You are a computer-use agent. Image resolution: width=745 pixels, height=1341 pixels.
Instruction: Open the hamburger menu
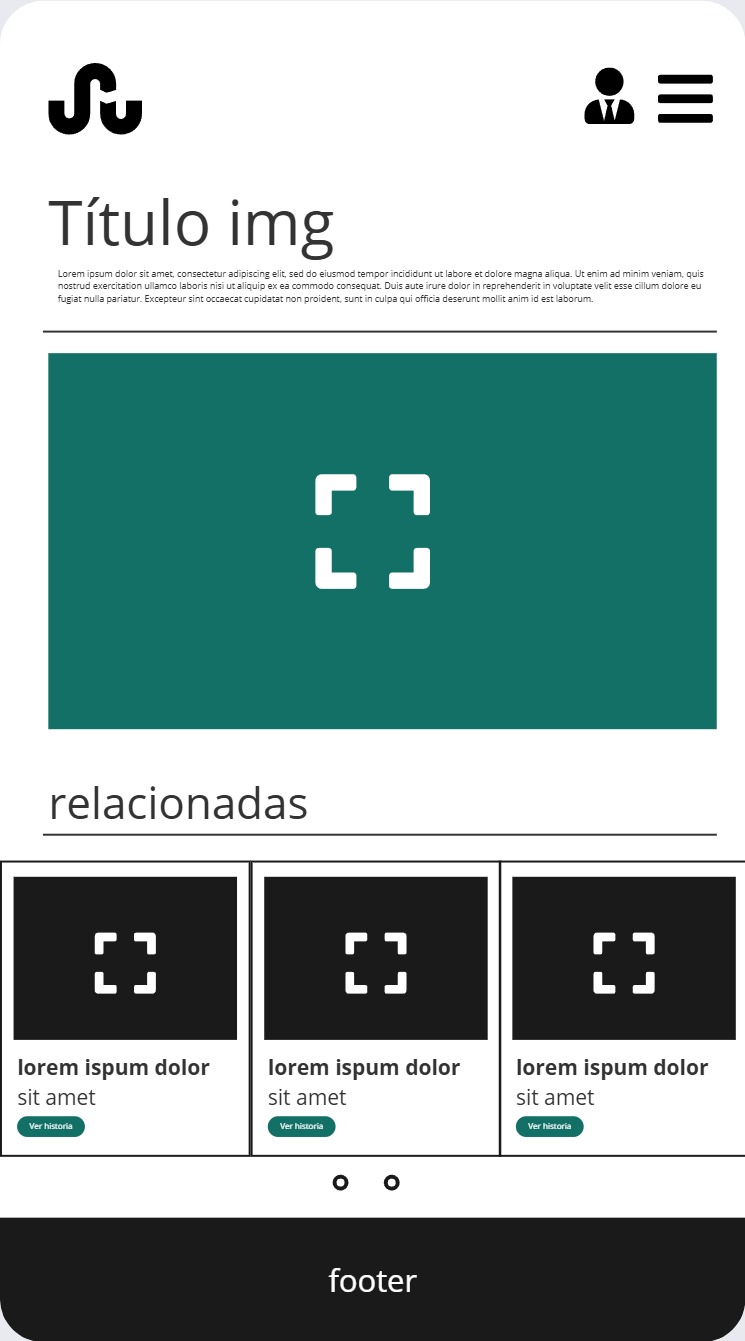click(685, 98)
